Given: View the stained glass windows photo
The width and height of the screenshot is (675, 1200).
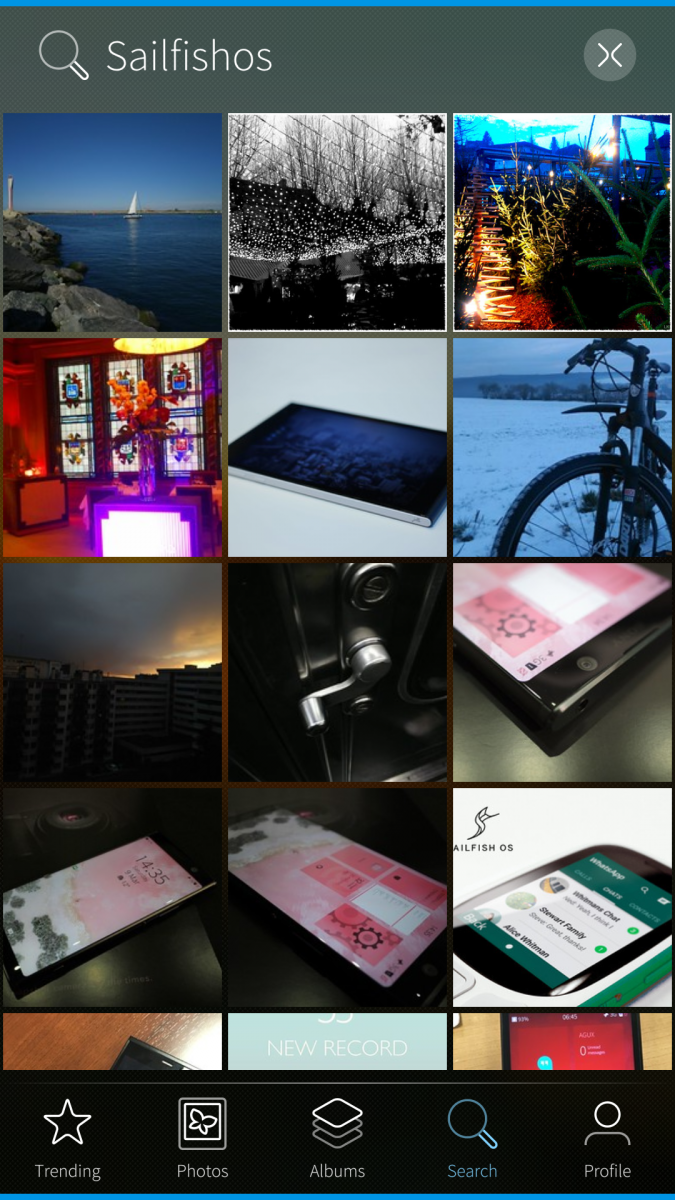Looking at the screenshot, I should pos(112,447).
